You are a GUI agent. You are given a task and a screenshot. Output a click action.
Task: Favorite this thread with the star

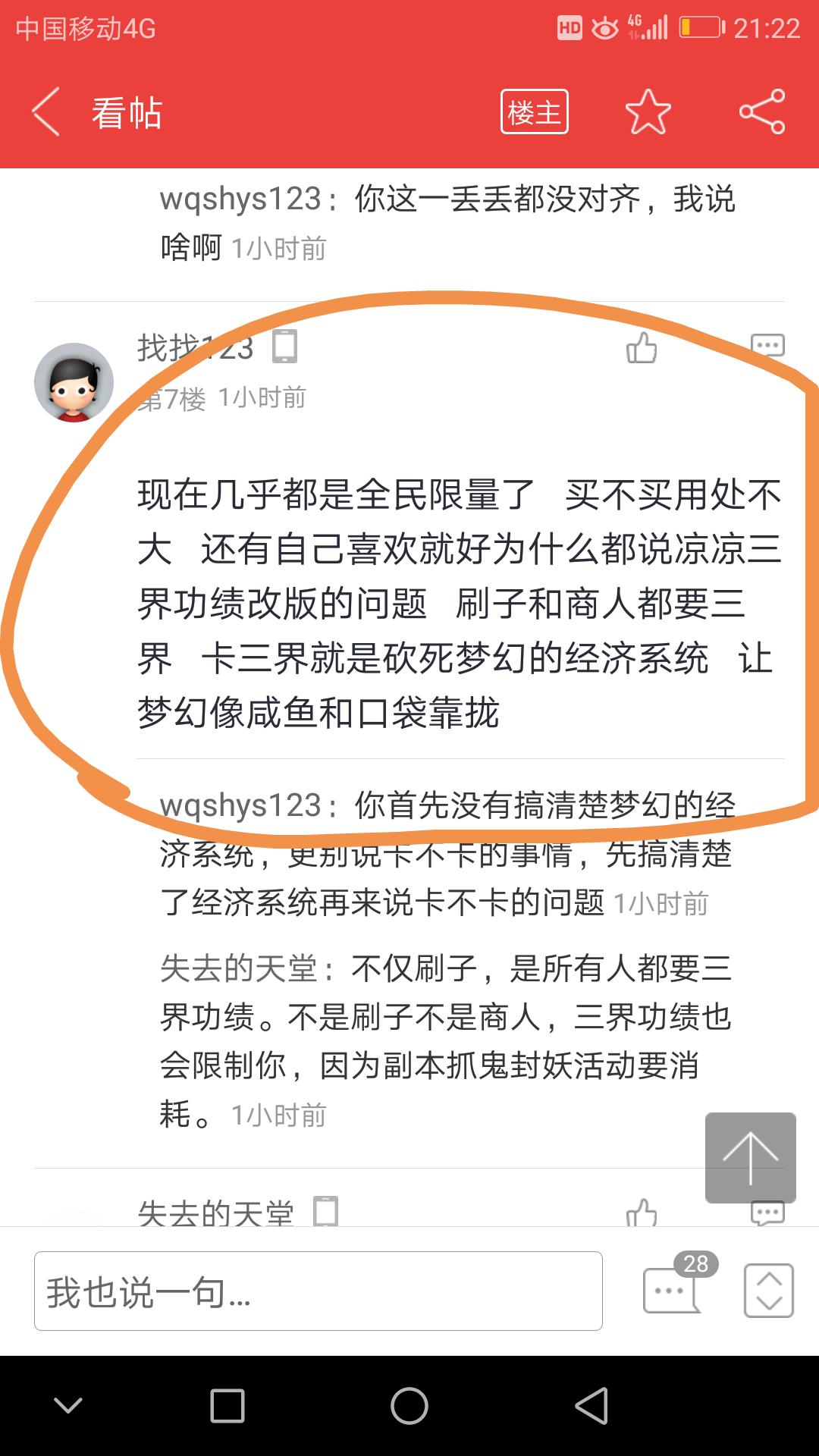pyautogui.click(x=648, y=112)
